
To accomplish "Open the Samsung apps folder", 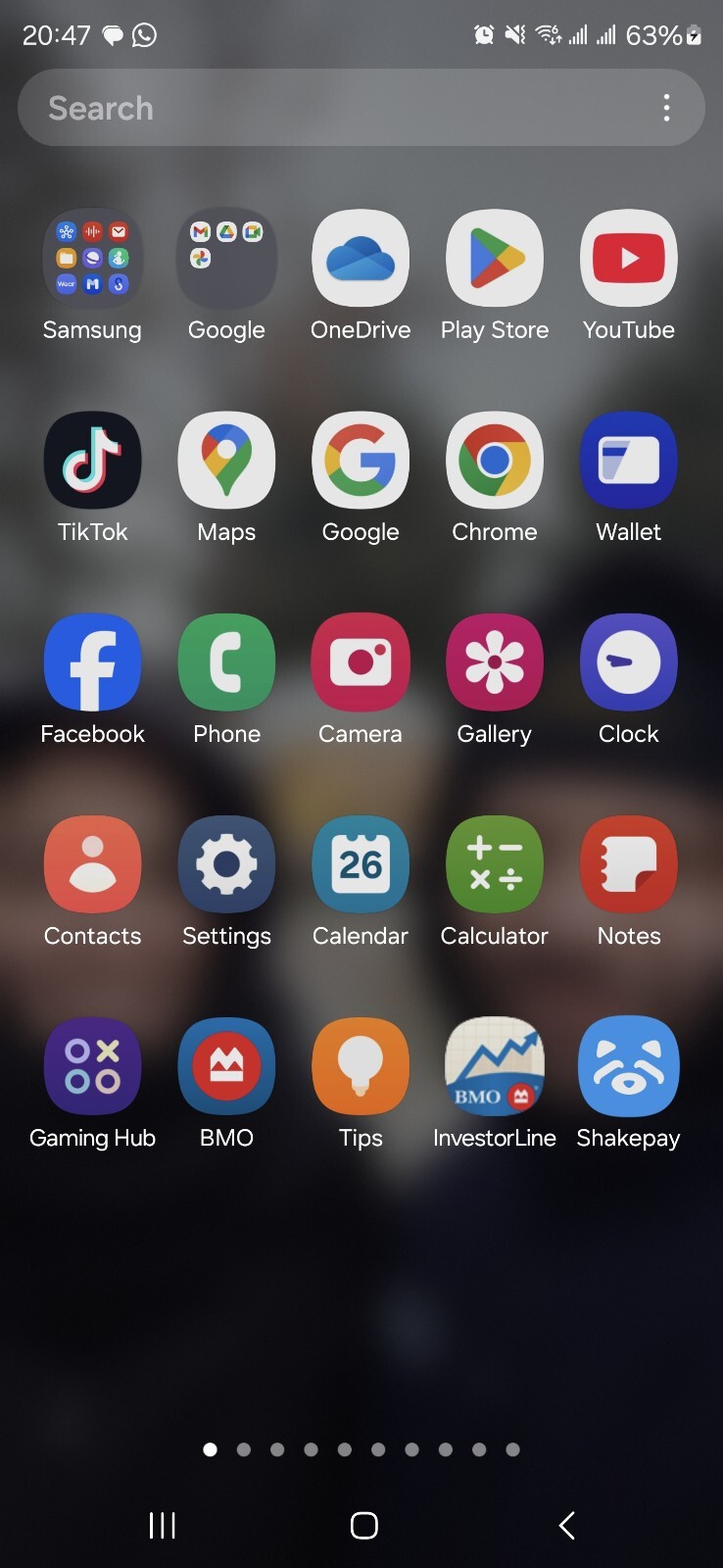I will pyautogui.click(x=92, y=259).
